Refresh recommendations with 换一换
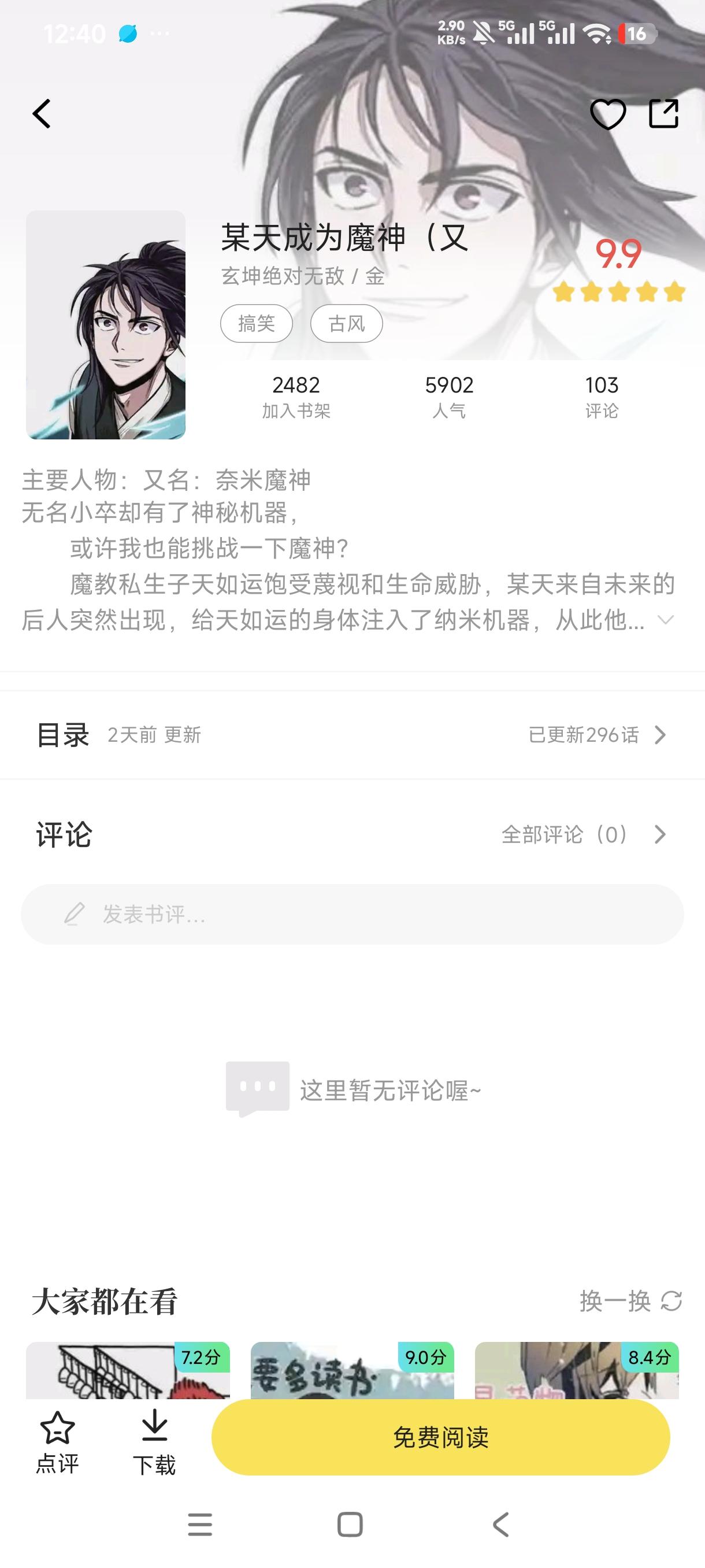705x1568 pixels. (x=630, y=1301)
